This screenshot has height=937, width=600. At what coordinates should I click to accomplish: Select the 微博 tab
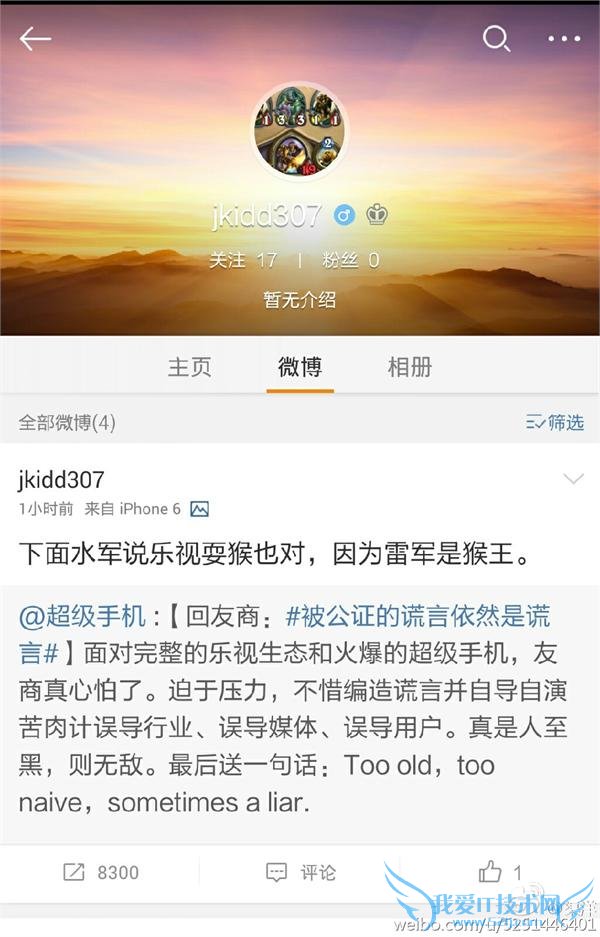point(300,366)
